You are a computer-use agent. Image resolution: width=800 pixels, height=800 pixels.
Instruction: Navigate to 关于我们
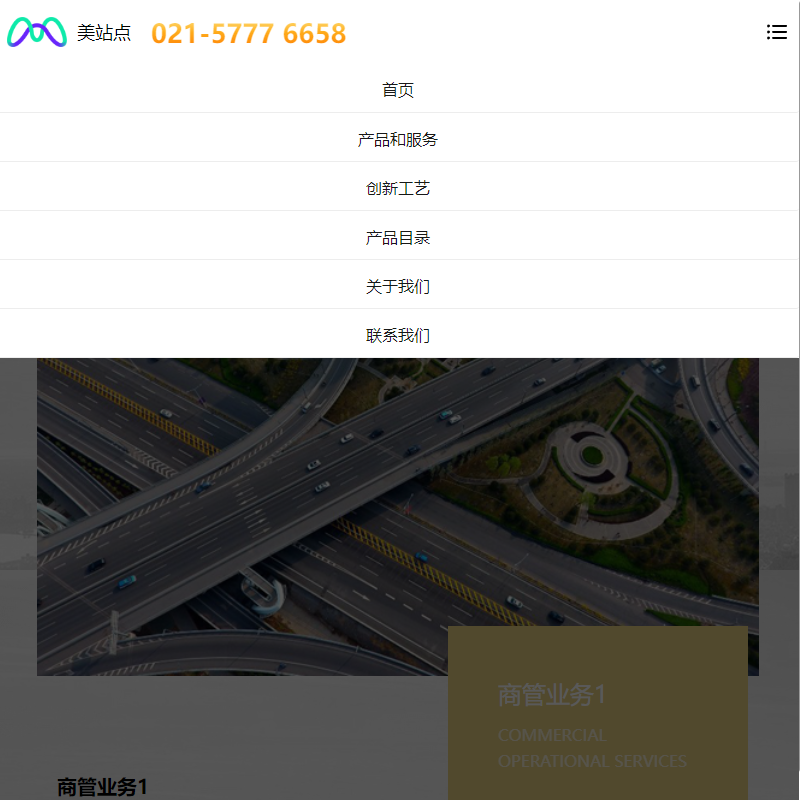pos(398,286)
